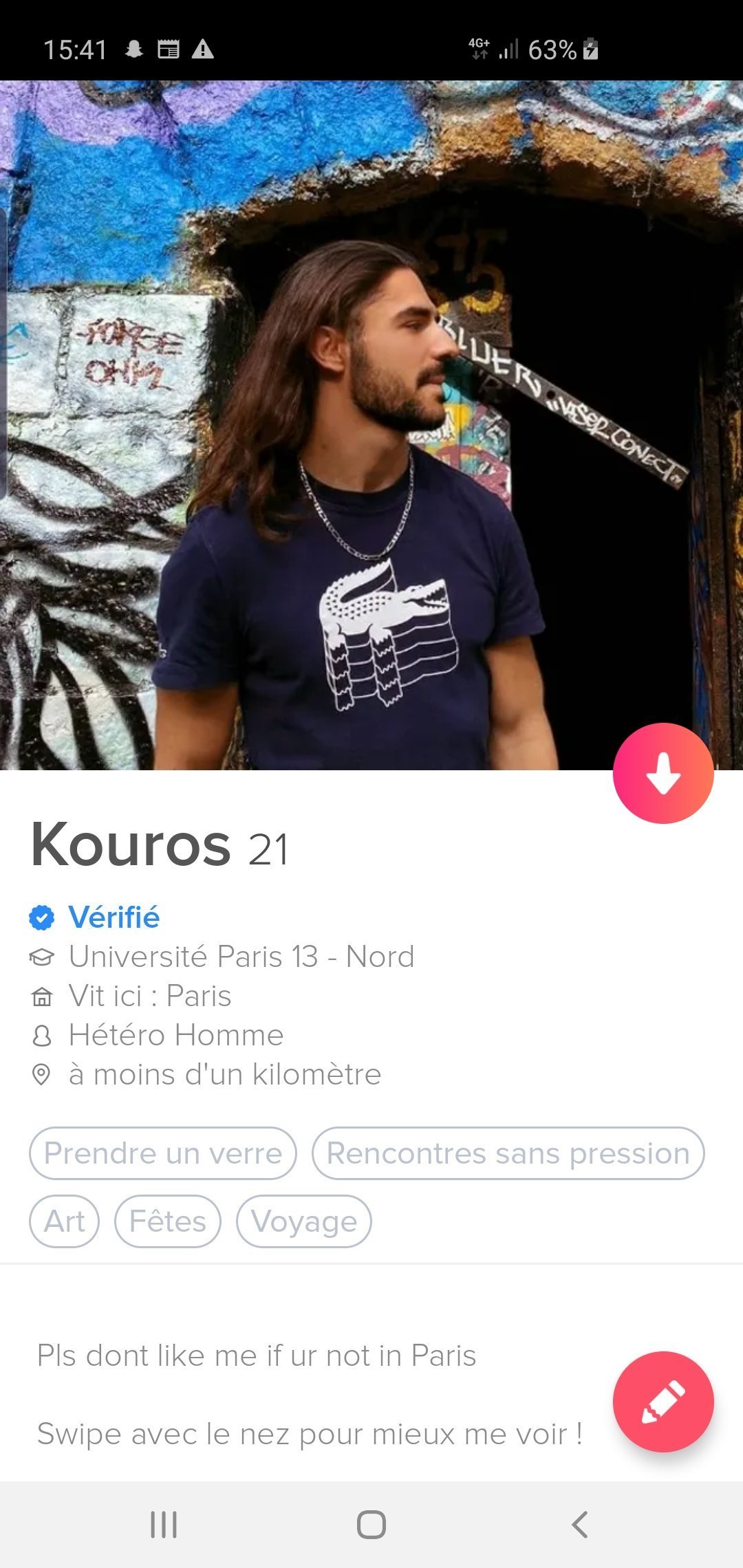Collapse the profile with the down arrow button
The width and height of the screenshot is (743, 1568).
pyautogui.click(x=663, y=773)
